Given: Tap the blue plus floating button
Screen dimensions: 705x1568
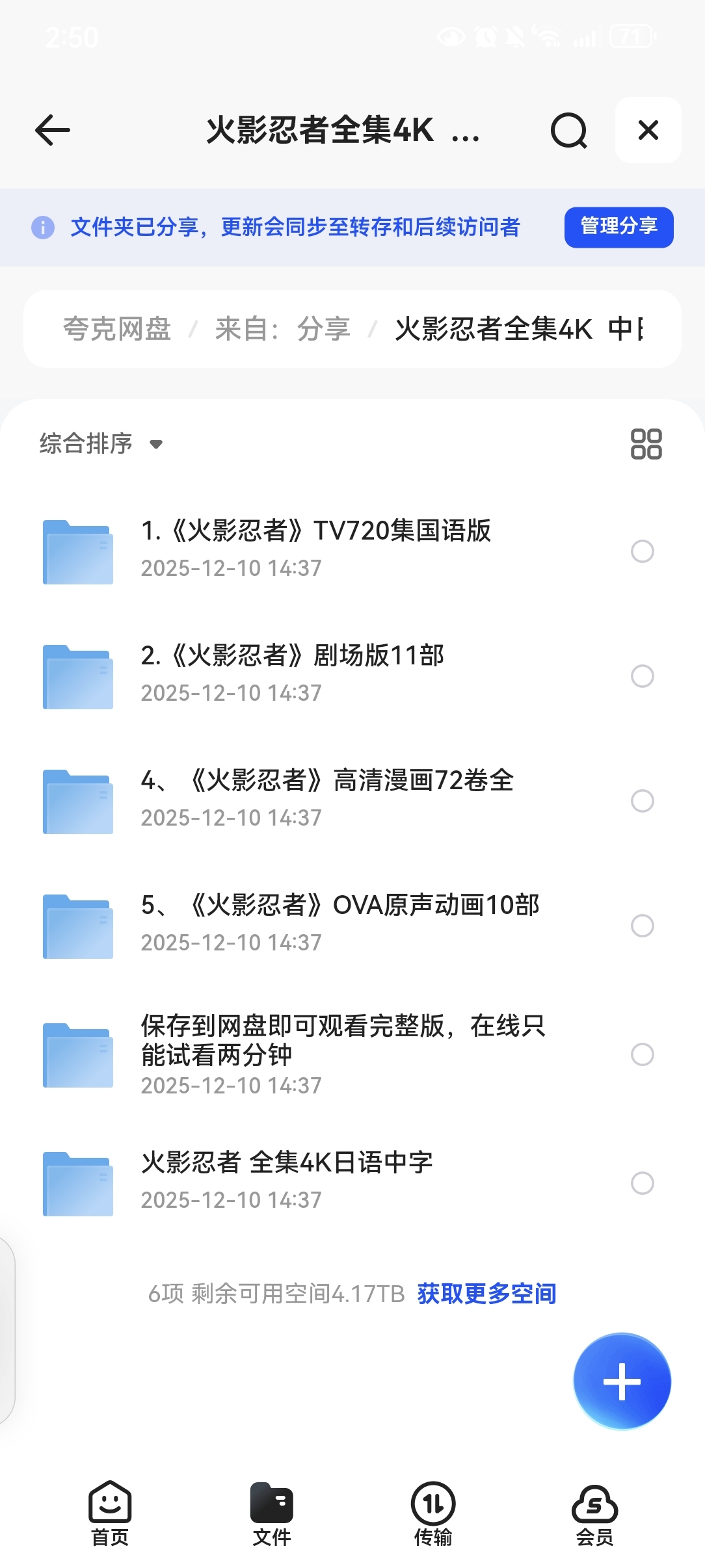Looking at the screenshot, I should click(622, 1381).
